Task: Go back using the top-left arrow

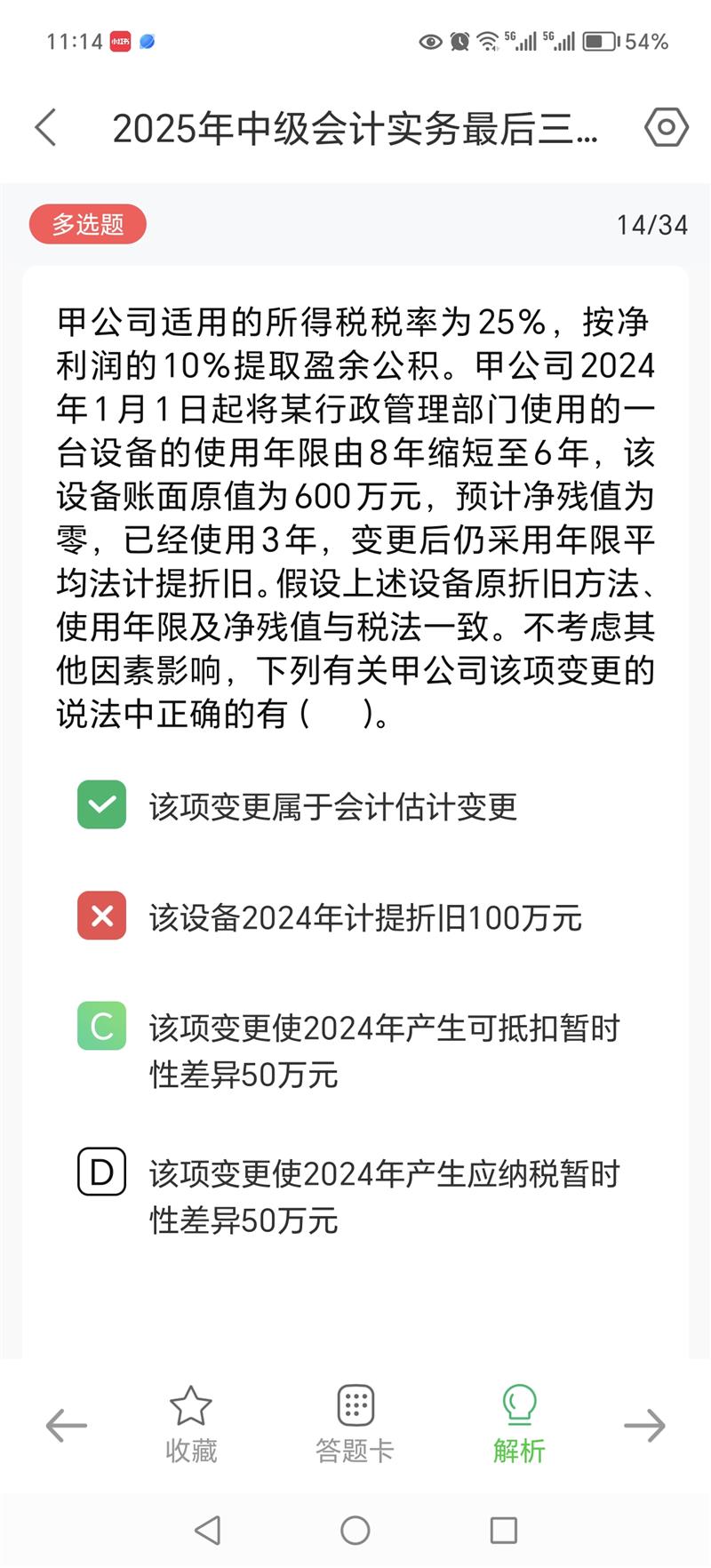Action: [46, 128]
